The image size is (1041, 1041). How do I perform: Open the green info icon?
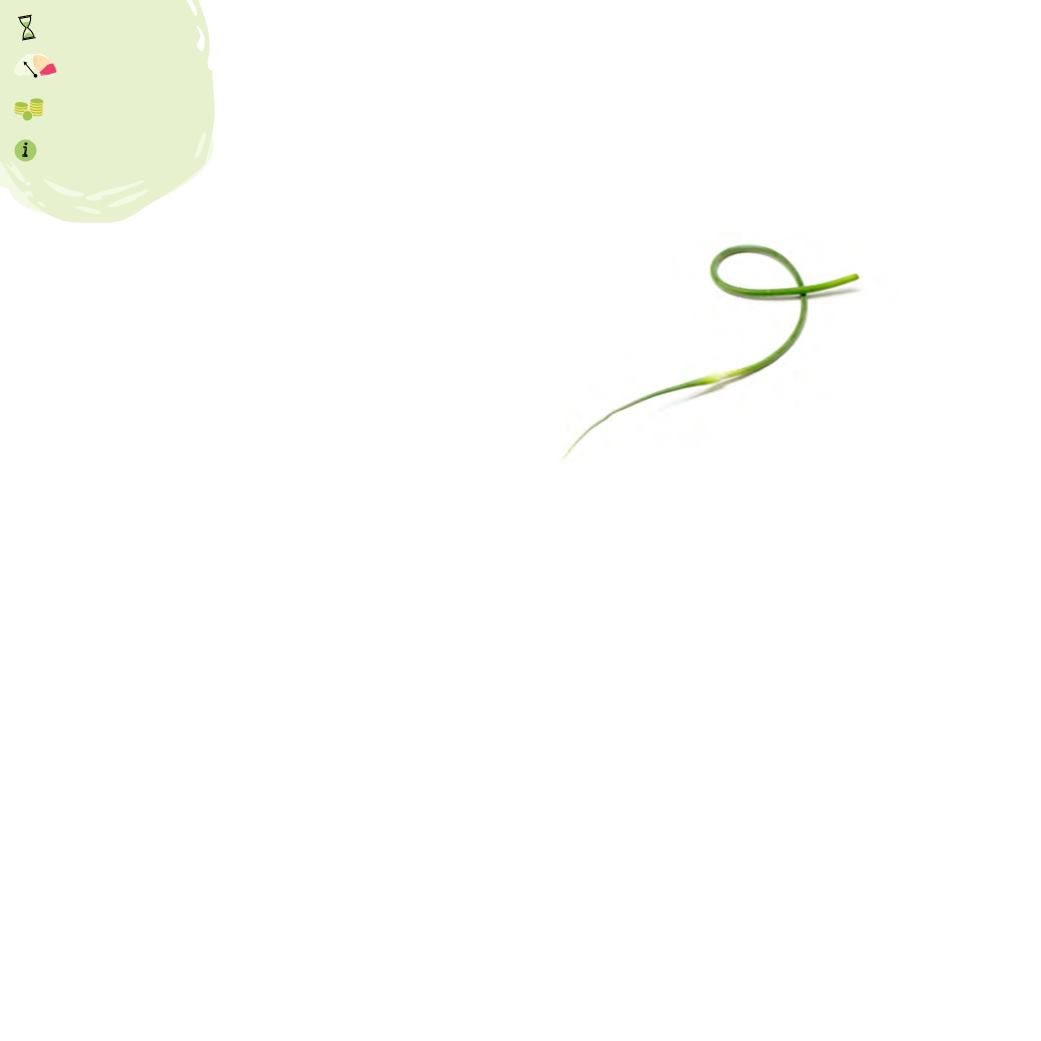click(26, 150)
